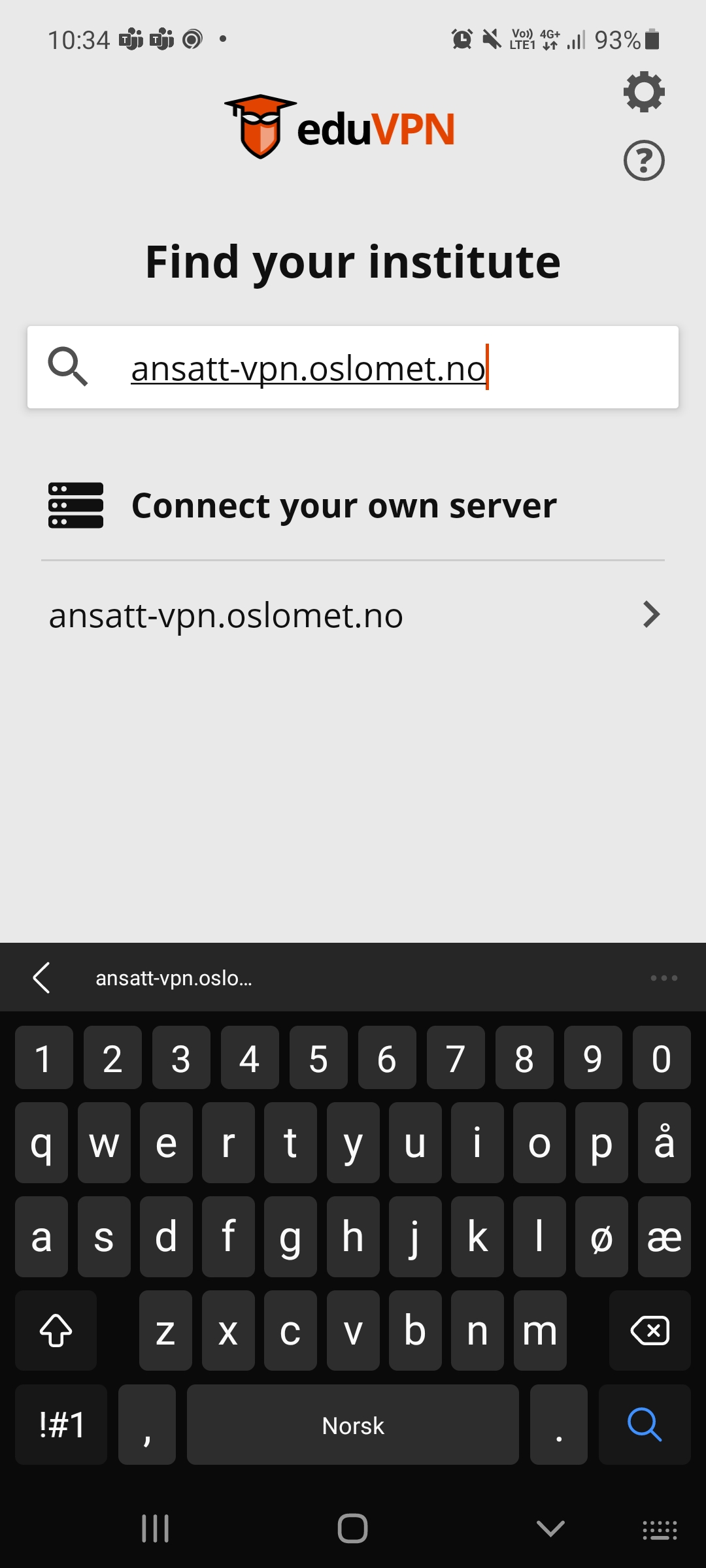Viewport: 706px width, 1568px height.
Task: Open the keyboard switcher icon
Action: click(x=659, y=1529)
